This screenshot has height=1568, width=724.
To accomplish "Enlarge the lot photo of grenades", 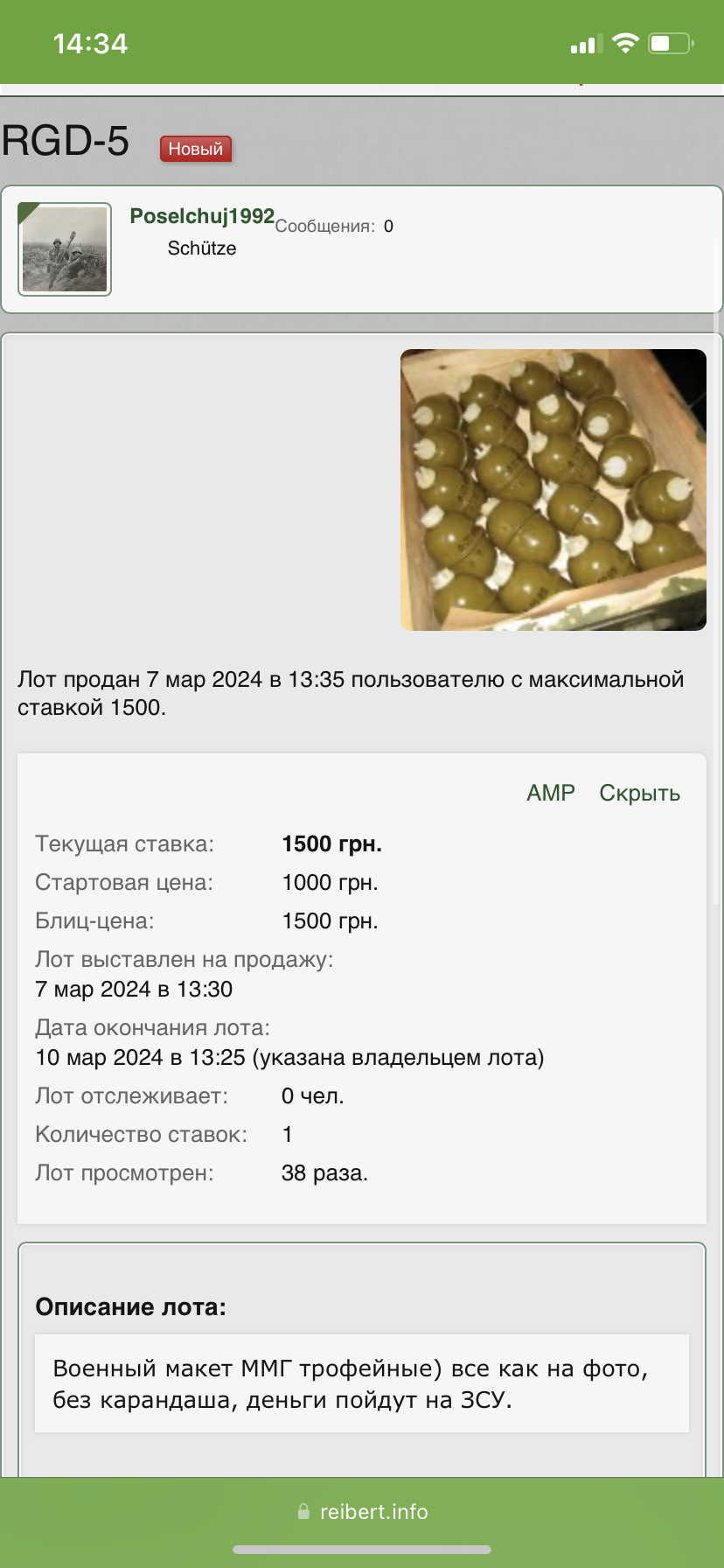I will point(553,490).
